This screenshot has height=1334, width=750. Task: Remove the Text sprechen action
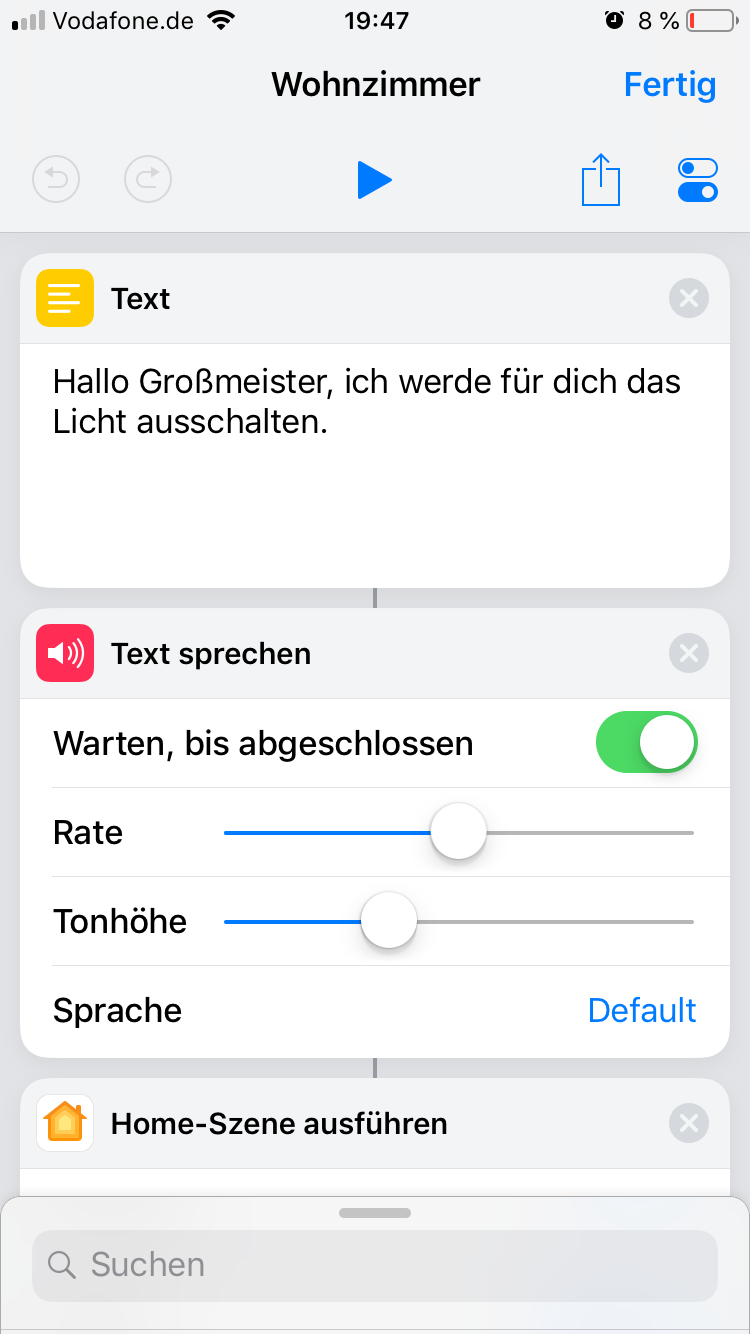tap(688, 654)
